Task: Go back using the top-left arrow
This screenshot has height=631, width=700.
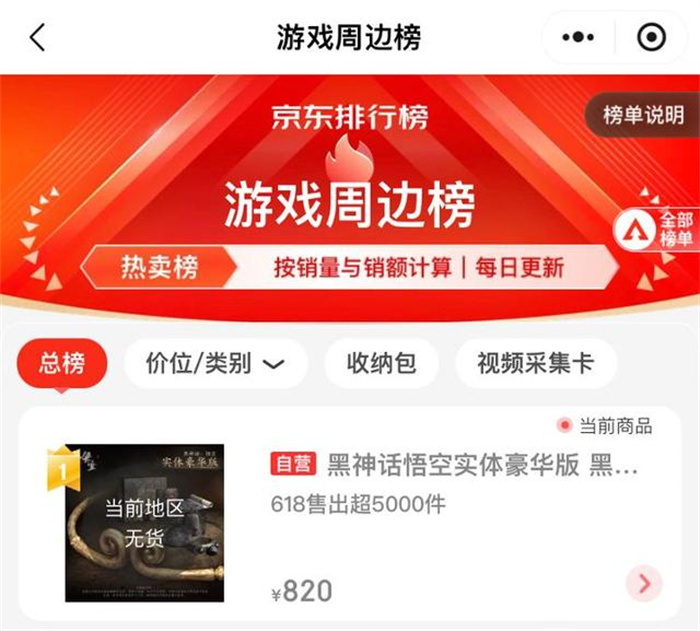Action: (37, 38)
